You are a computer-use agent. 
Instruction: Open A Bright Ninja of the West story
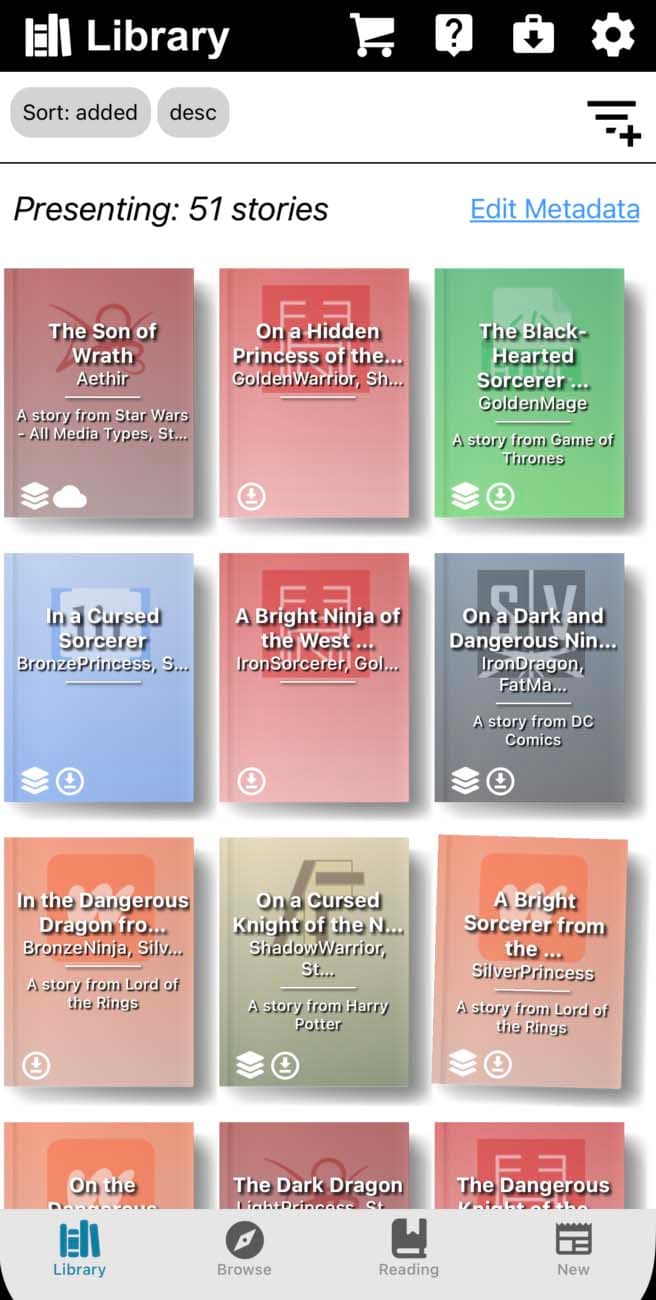[316, 677]
